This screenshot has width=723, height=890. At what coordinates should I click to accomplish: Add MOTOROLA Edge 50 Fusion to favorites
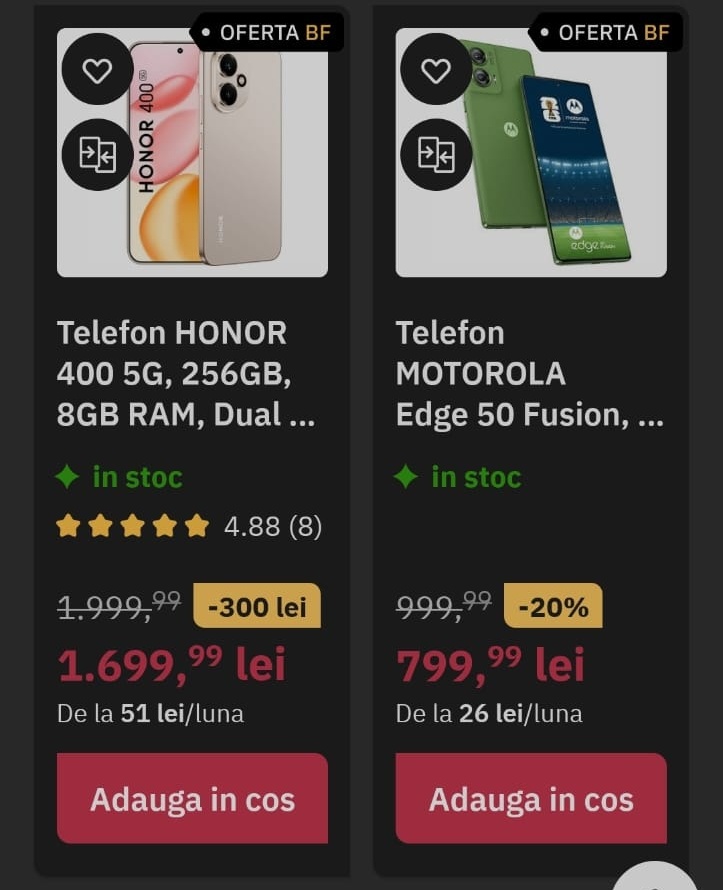tap(436, 70)
